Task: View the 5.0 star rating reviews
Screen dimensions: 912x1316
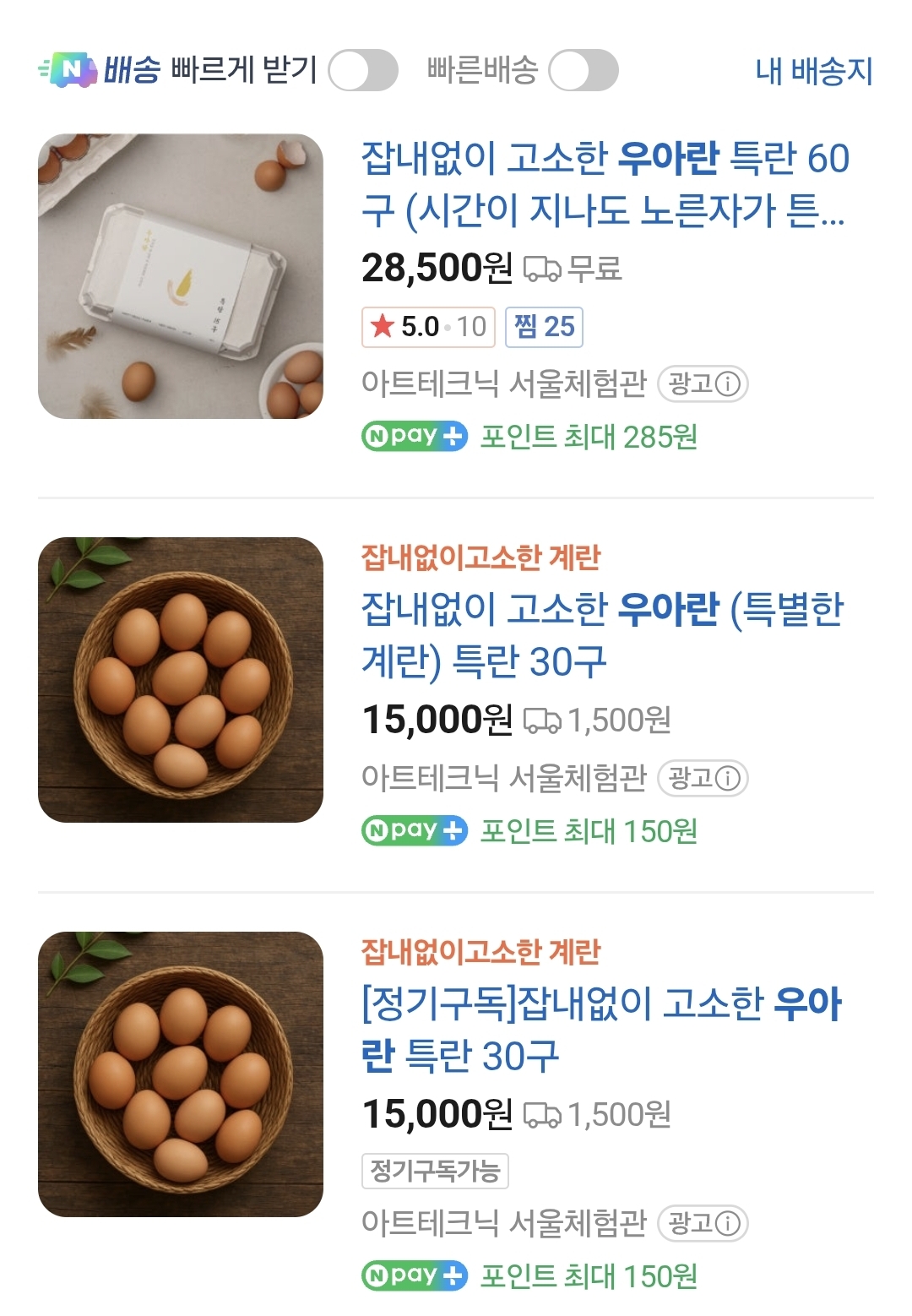Action: point(428,327)
